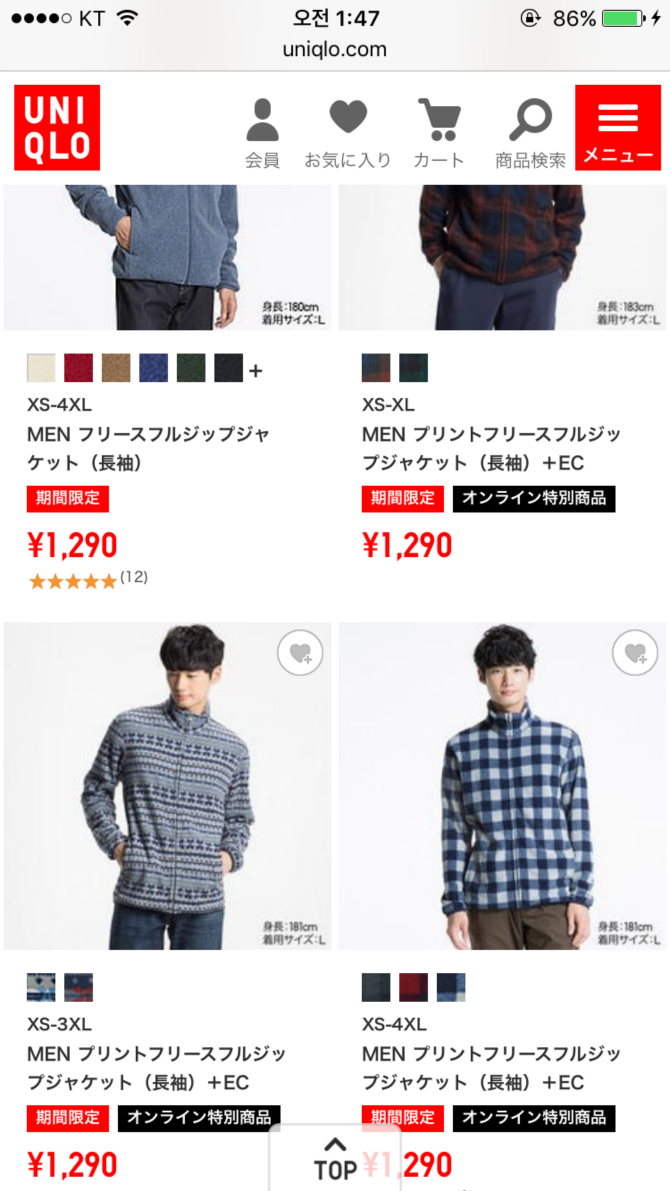Open the 会員 member page
The height and width of the screenshot is (1191, 670).
[x=263, y=133]
